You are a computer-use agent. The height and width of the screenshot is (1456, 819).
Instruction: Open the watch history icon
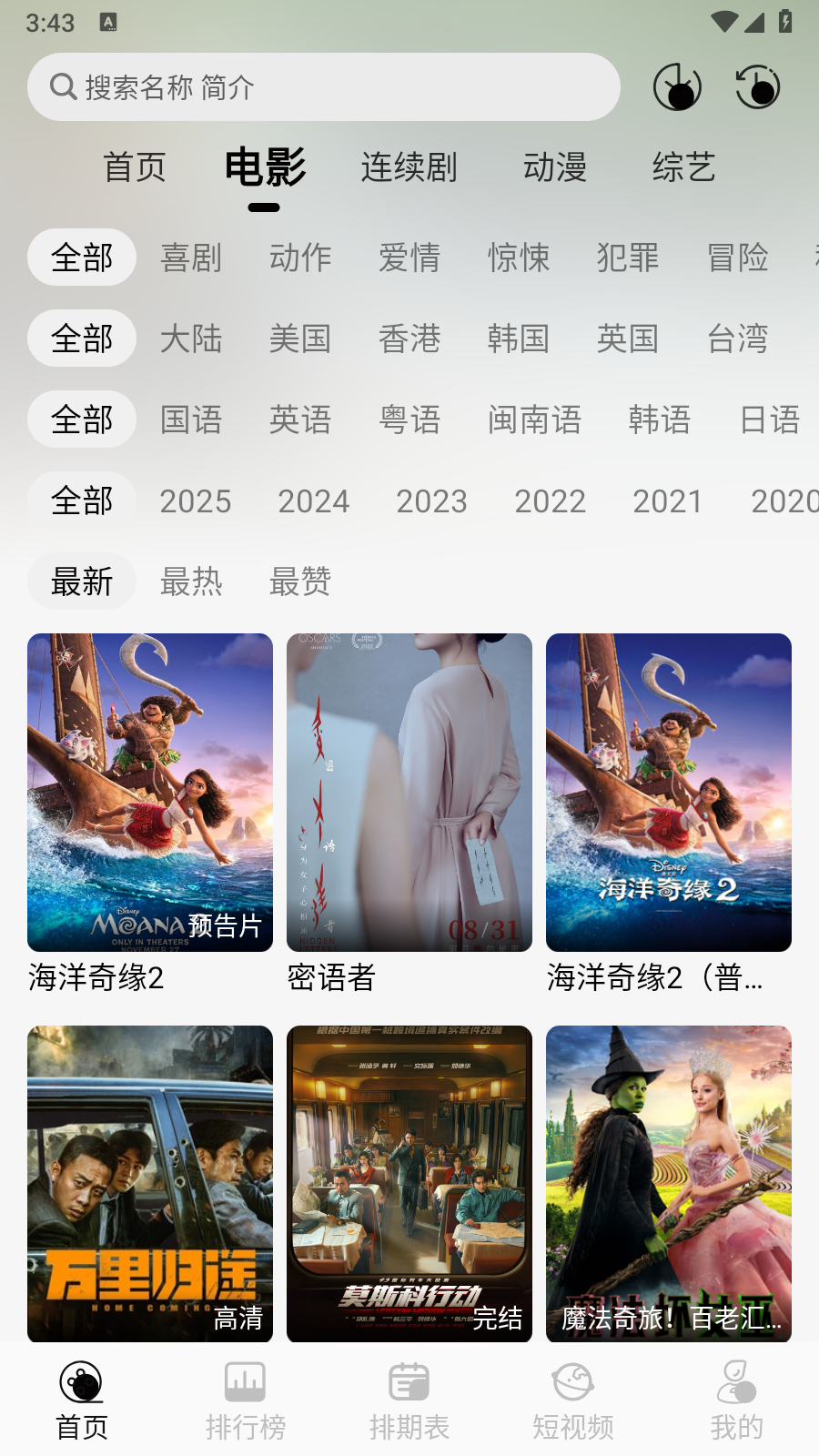point(757,87)
